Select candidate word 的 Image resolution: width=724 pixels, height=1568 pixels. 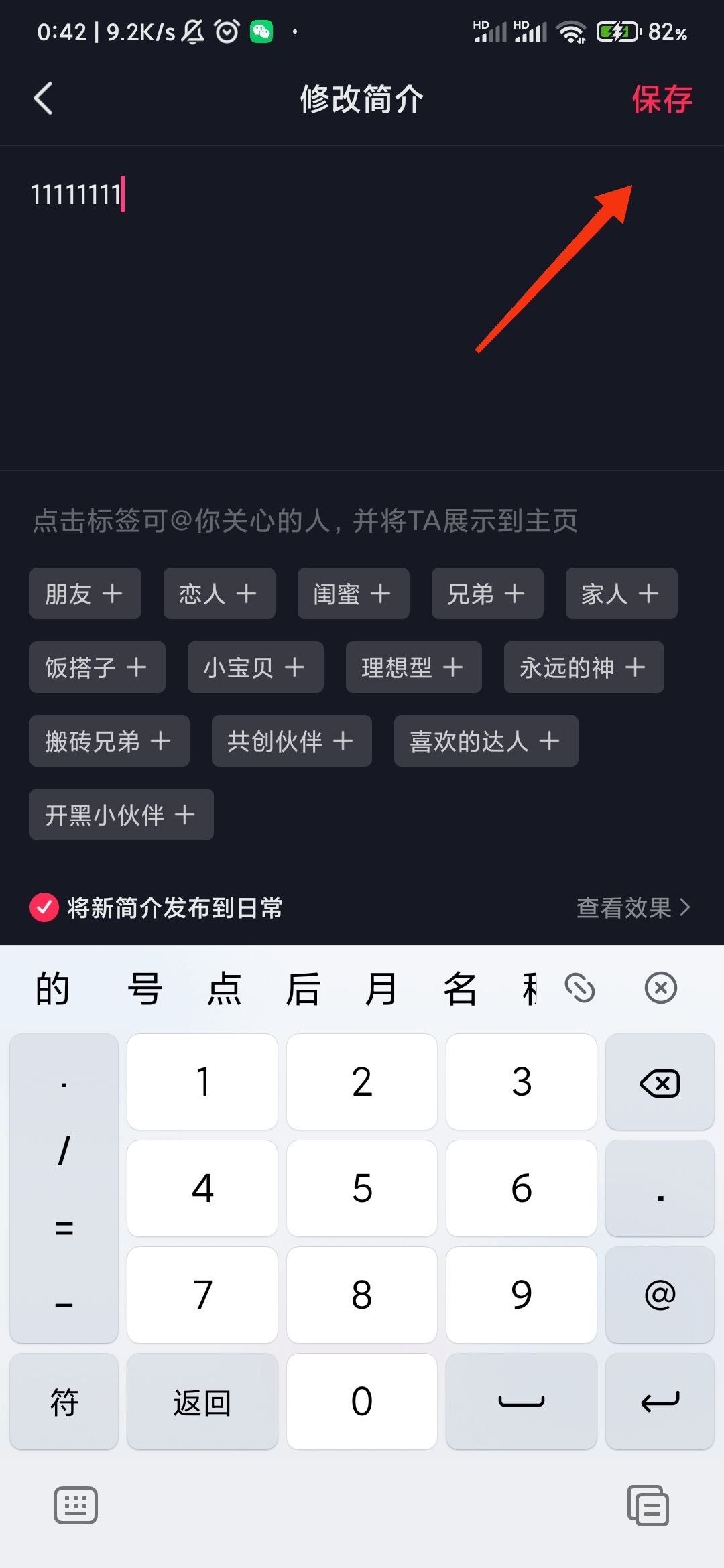coord(53,988)
